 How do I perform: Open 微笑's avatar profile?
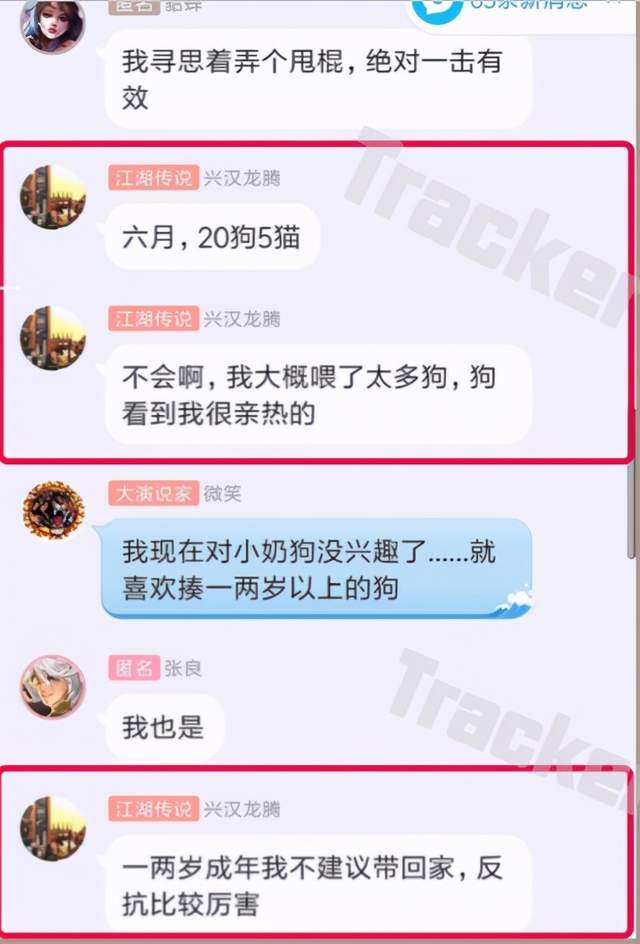coord(53,512)
